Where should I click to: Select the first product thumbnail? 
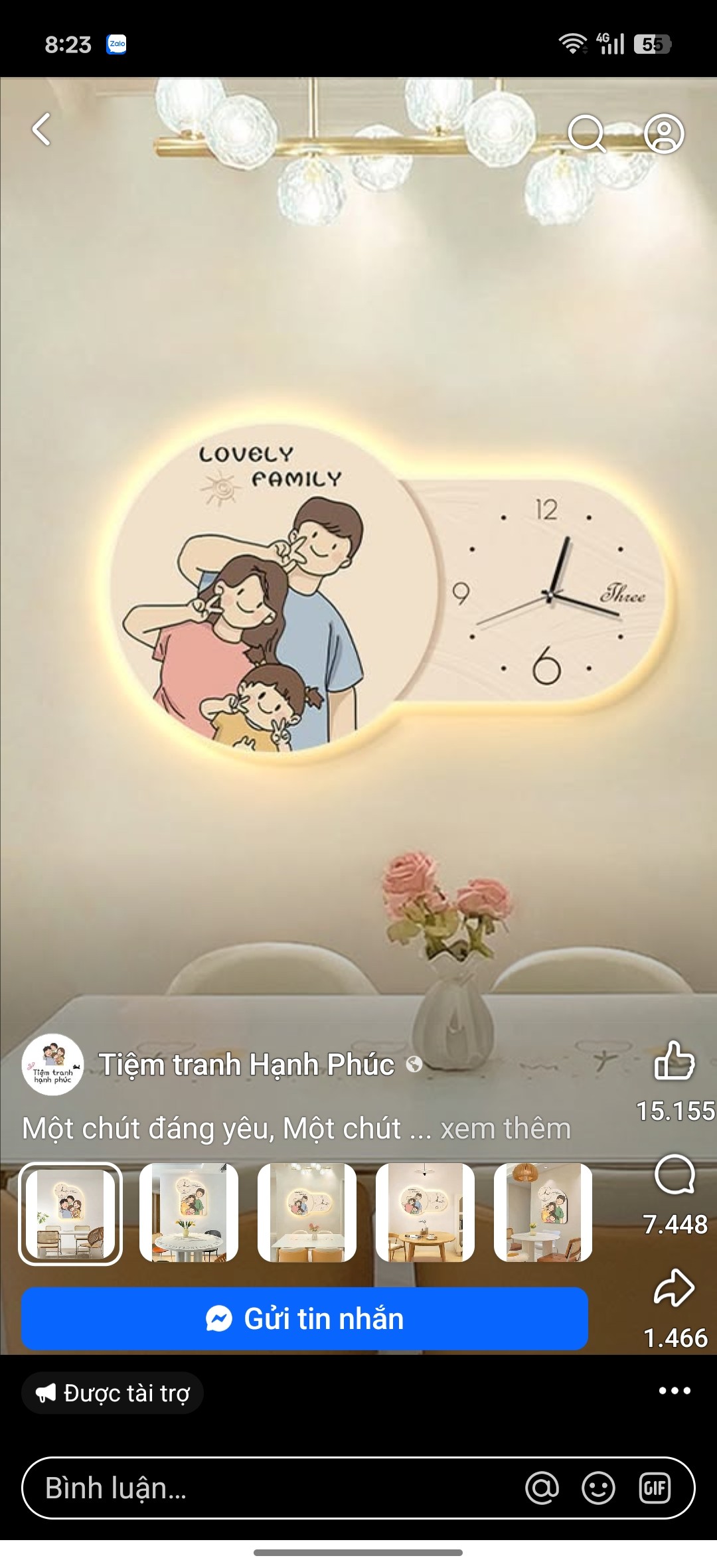70,1214
